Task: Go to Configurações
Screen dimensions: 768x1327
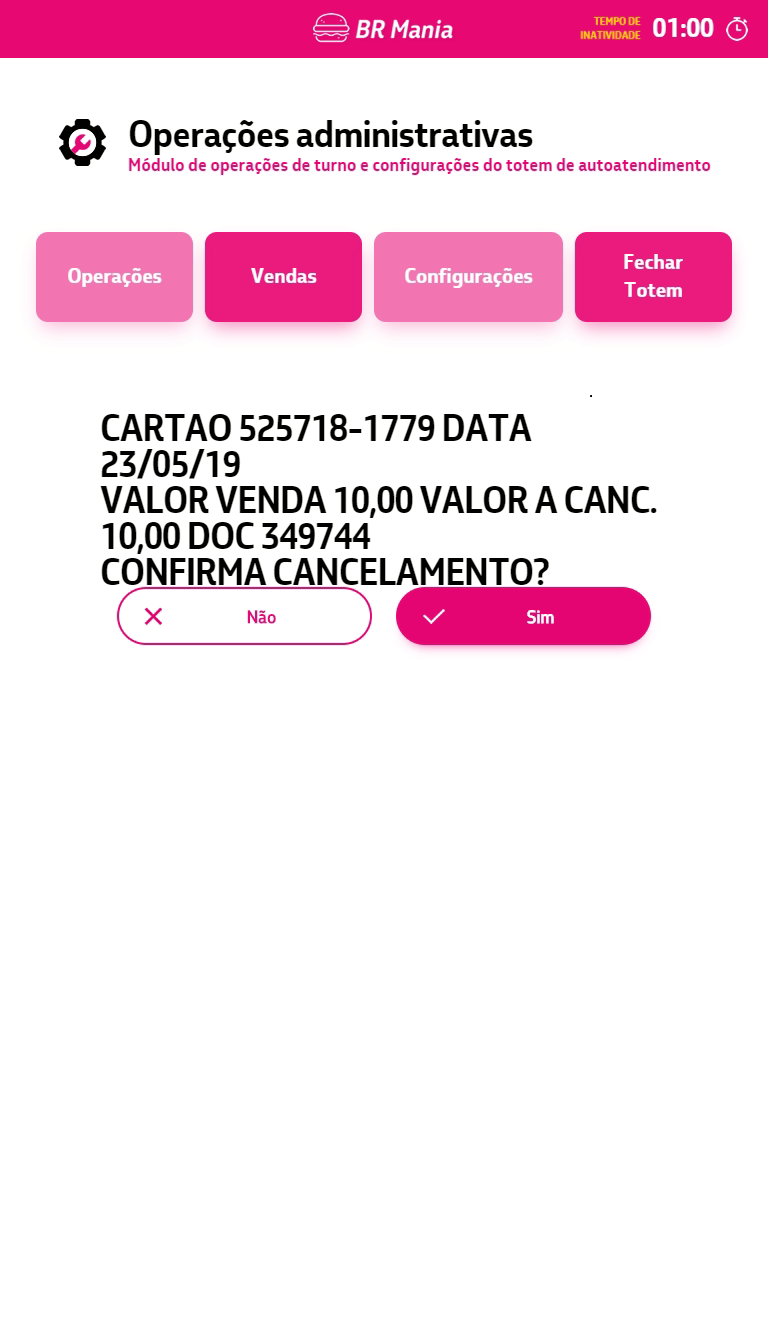Action: pyautogui.click(x=468, y=277)
